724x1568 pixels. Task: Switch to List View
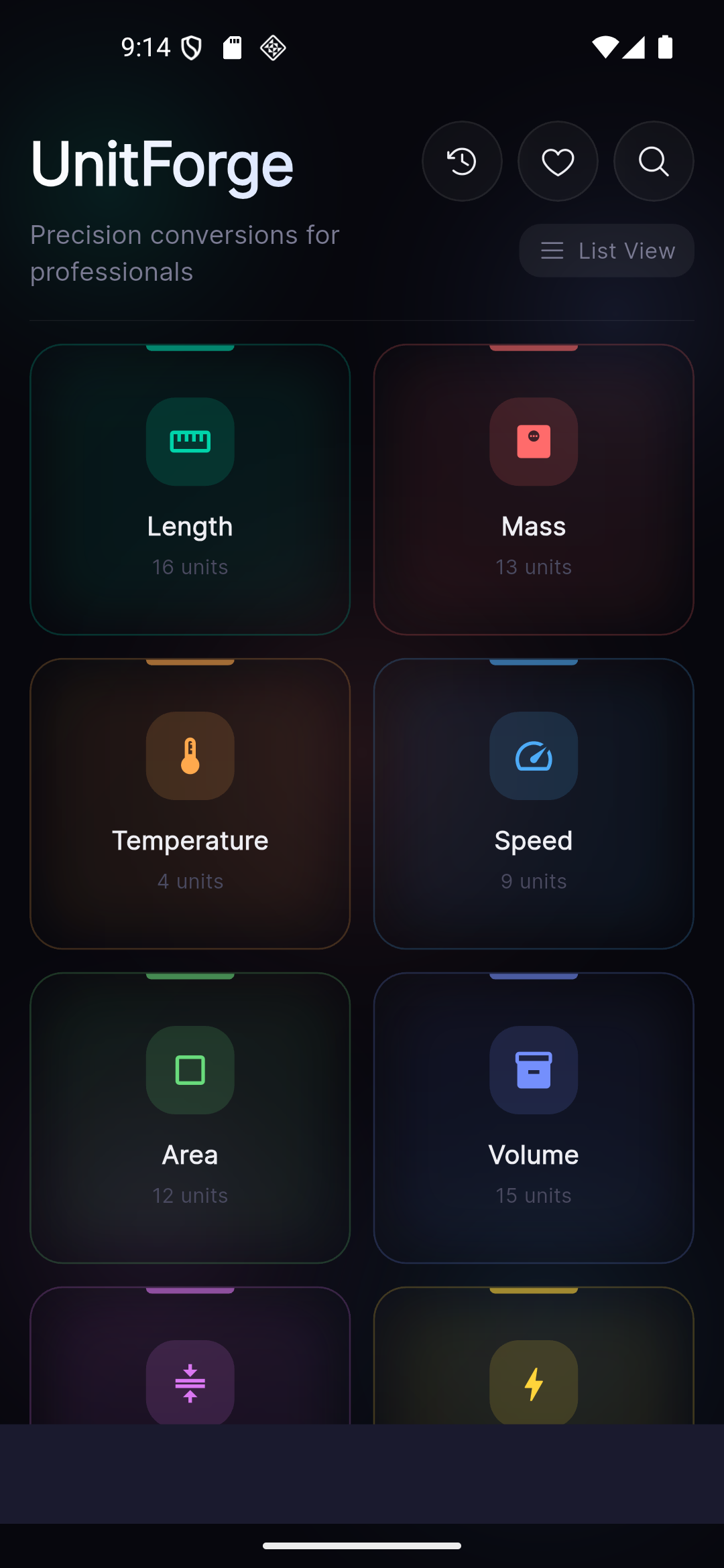[x=607, y=251]
